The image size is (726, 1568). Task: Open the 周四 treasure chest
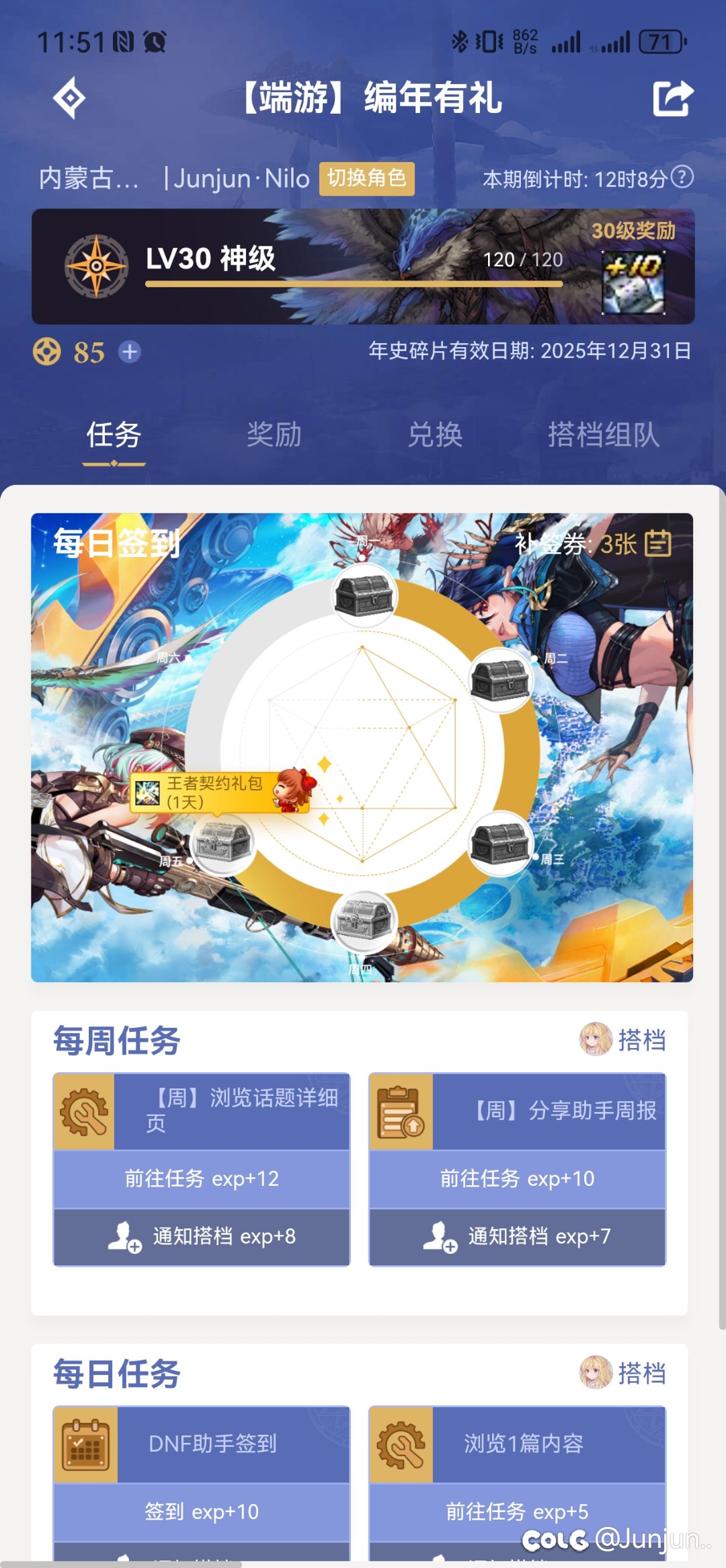364,920
